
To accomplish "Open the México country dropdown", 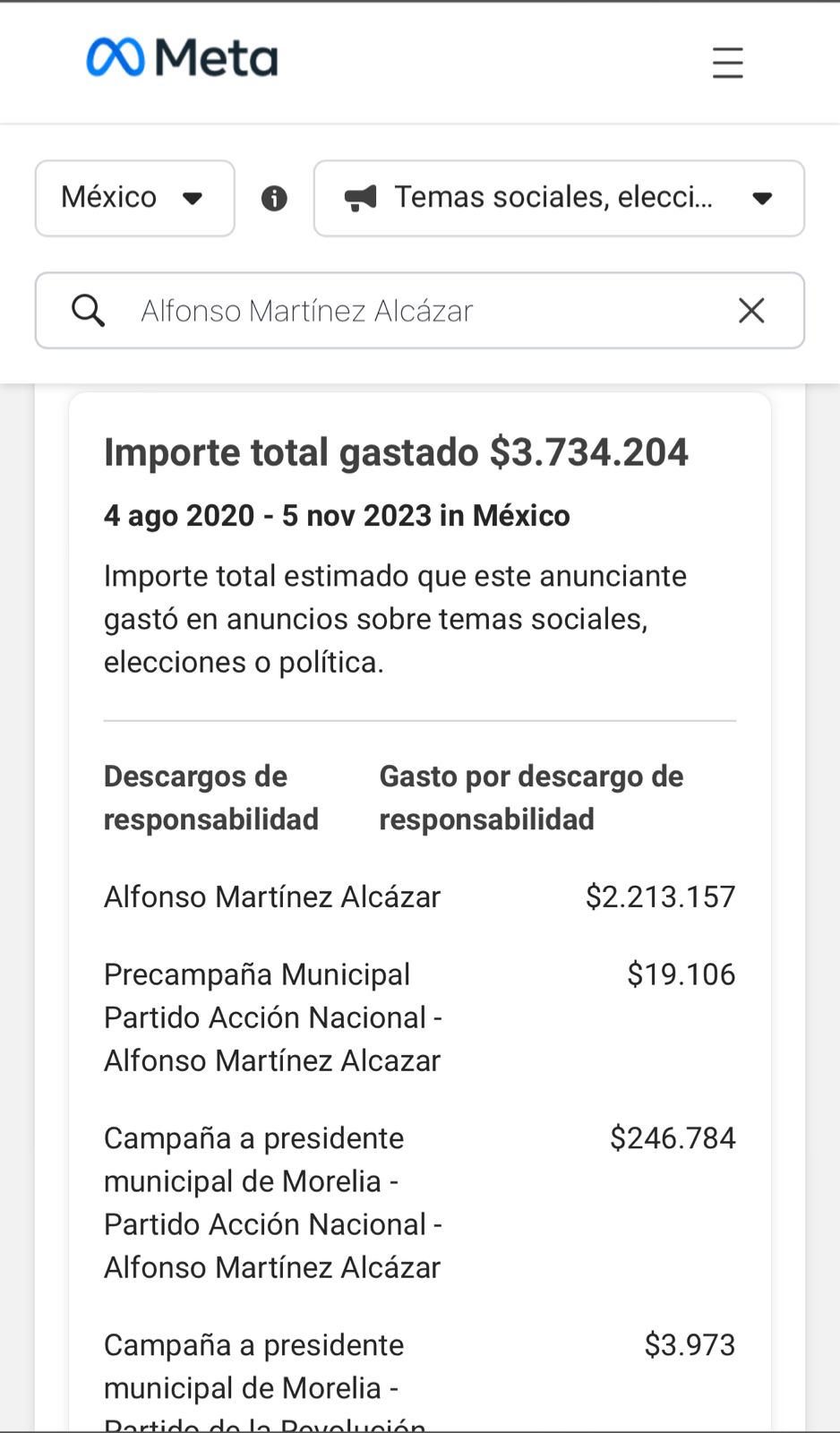I will click(135, 198).
